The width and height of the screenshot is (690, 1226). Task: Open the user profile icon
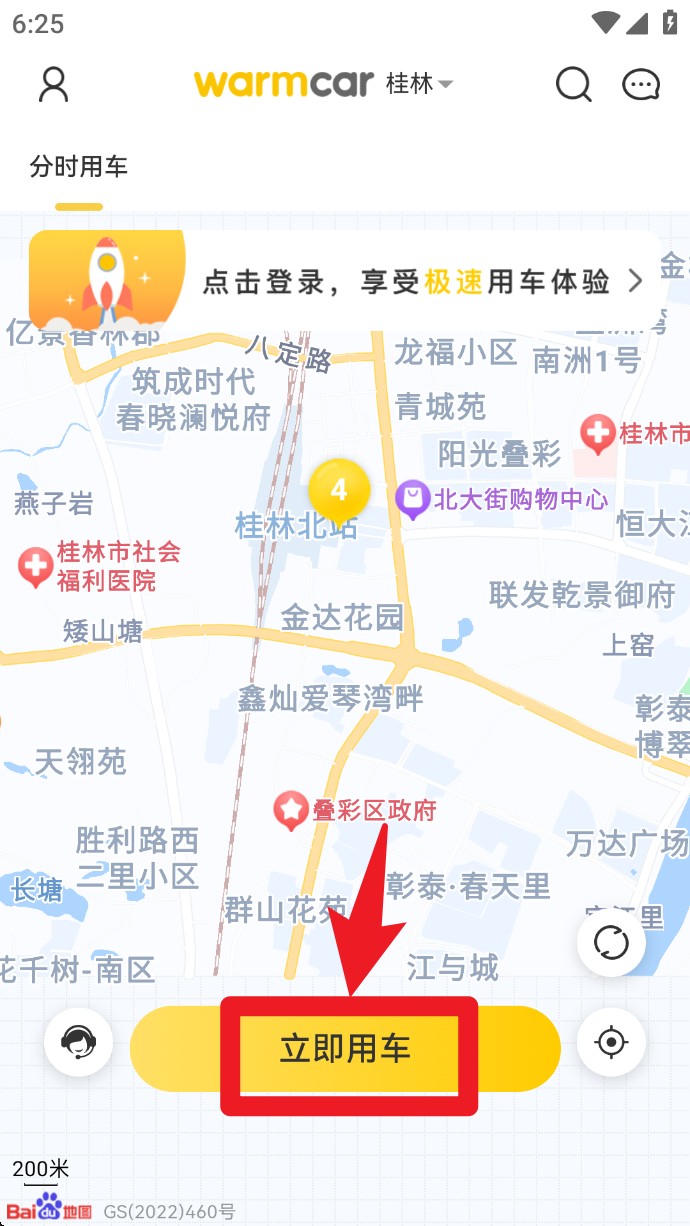click(x=53, y=85)
